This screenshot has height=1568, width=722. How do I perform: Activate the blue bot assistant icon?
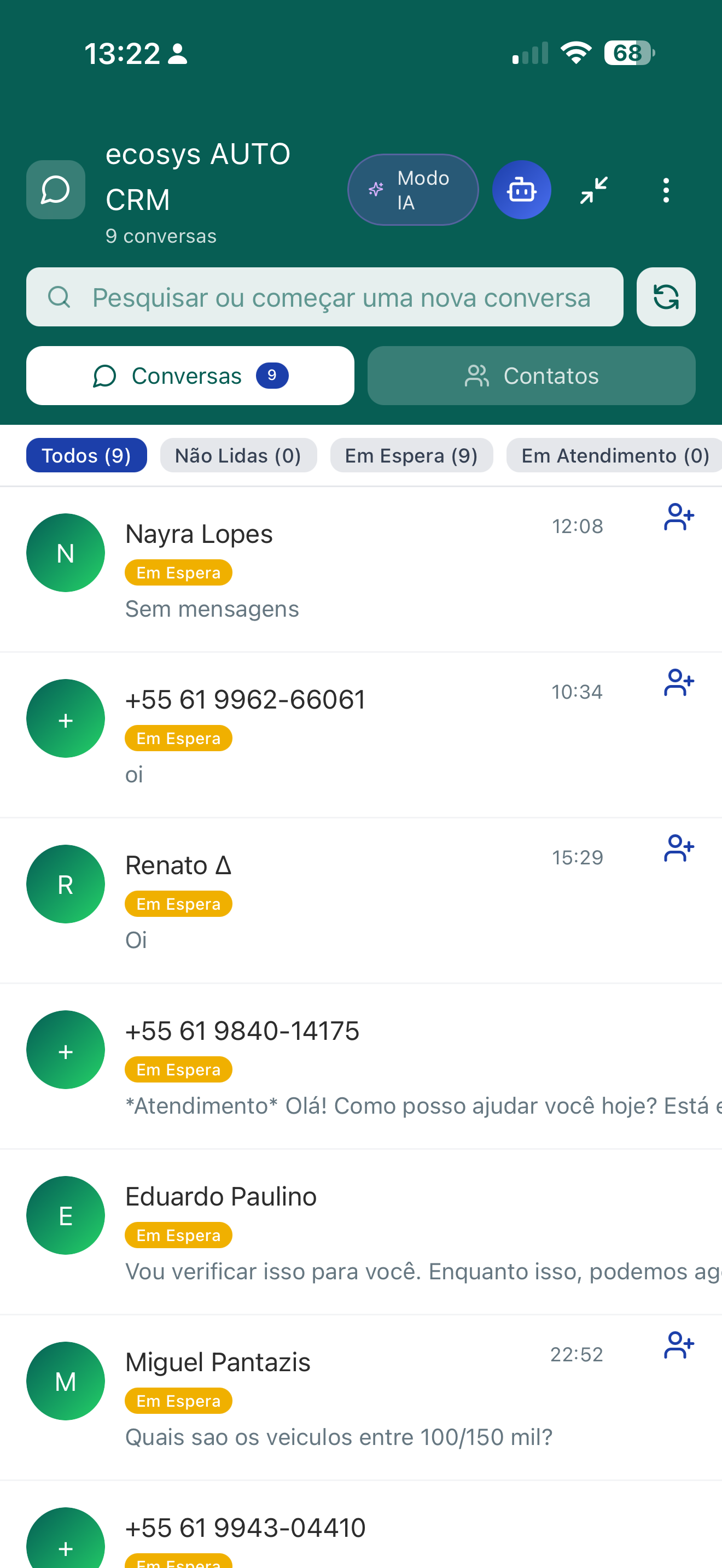(x=522, y=189)
